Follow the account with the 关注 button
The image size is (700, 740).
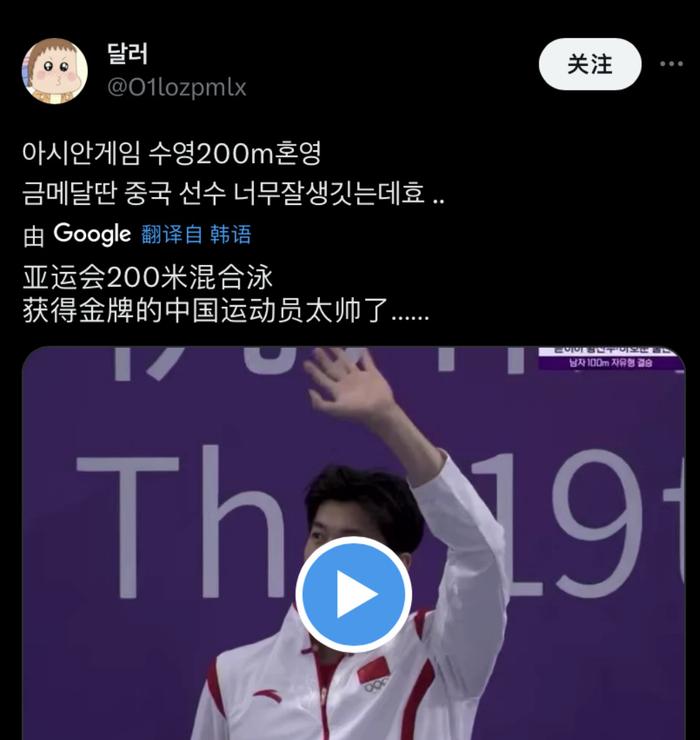(x=589, y=65)
